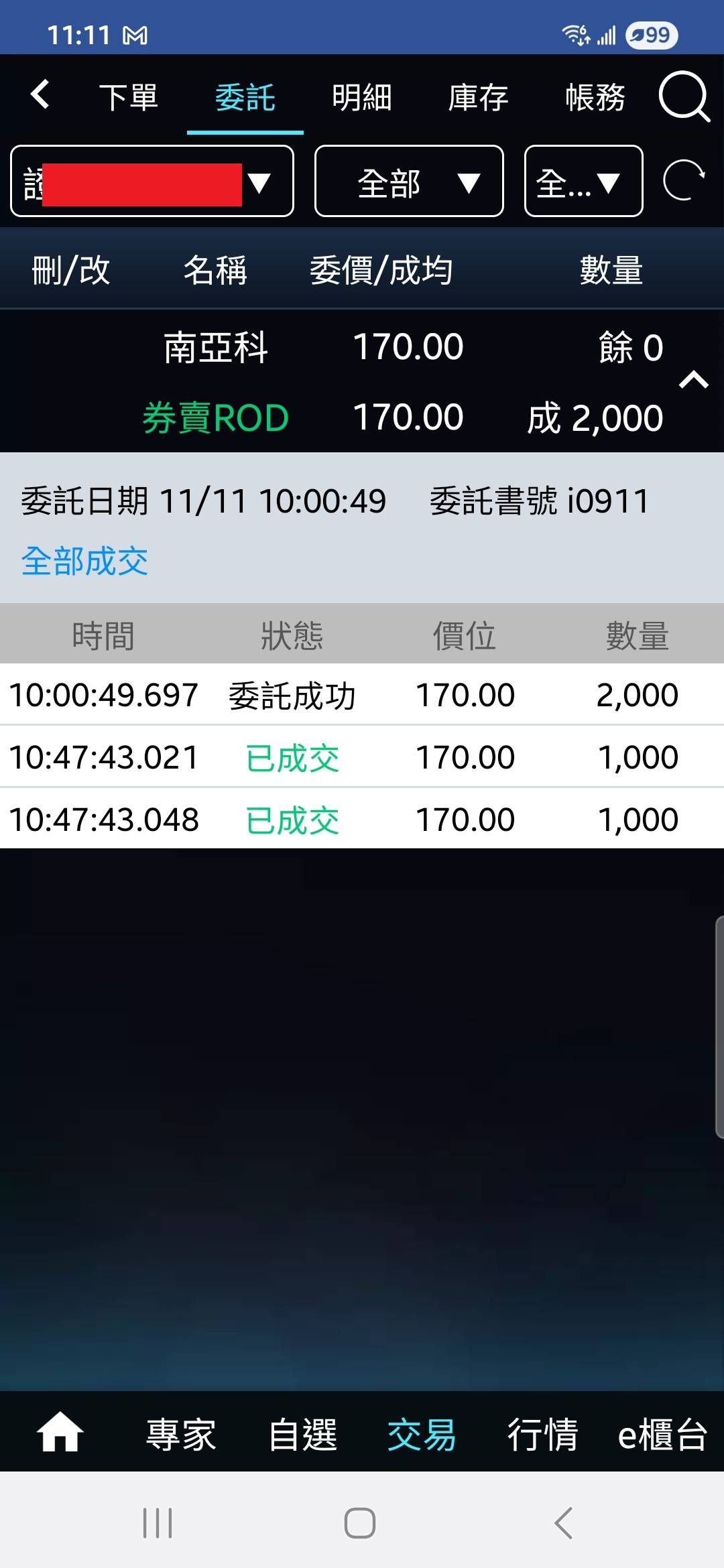
Task: Switch to 專家 in the bottom bar
Action: [181, 1434]
